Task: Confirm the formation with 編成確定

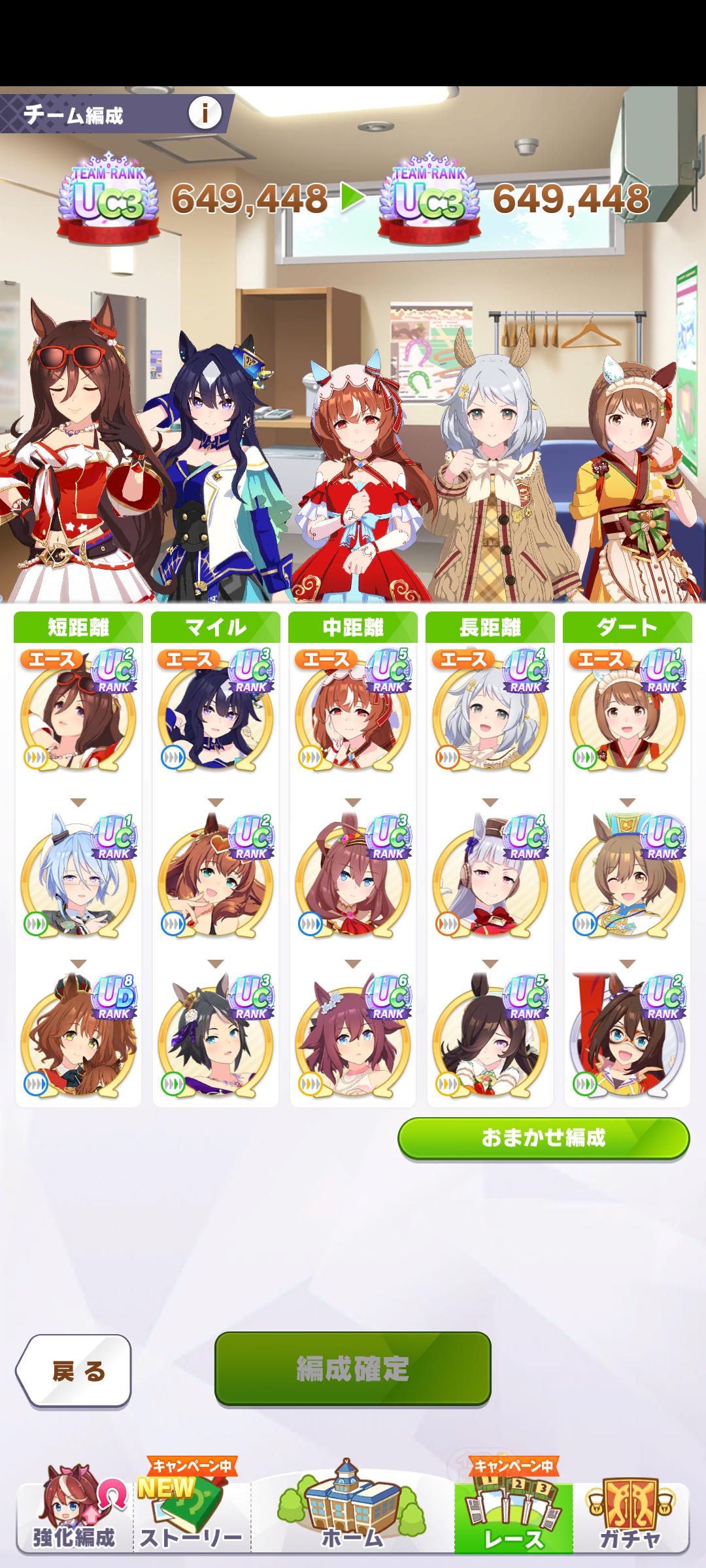Action: [x=352, y=1367]
